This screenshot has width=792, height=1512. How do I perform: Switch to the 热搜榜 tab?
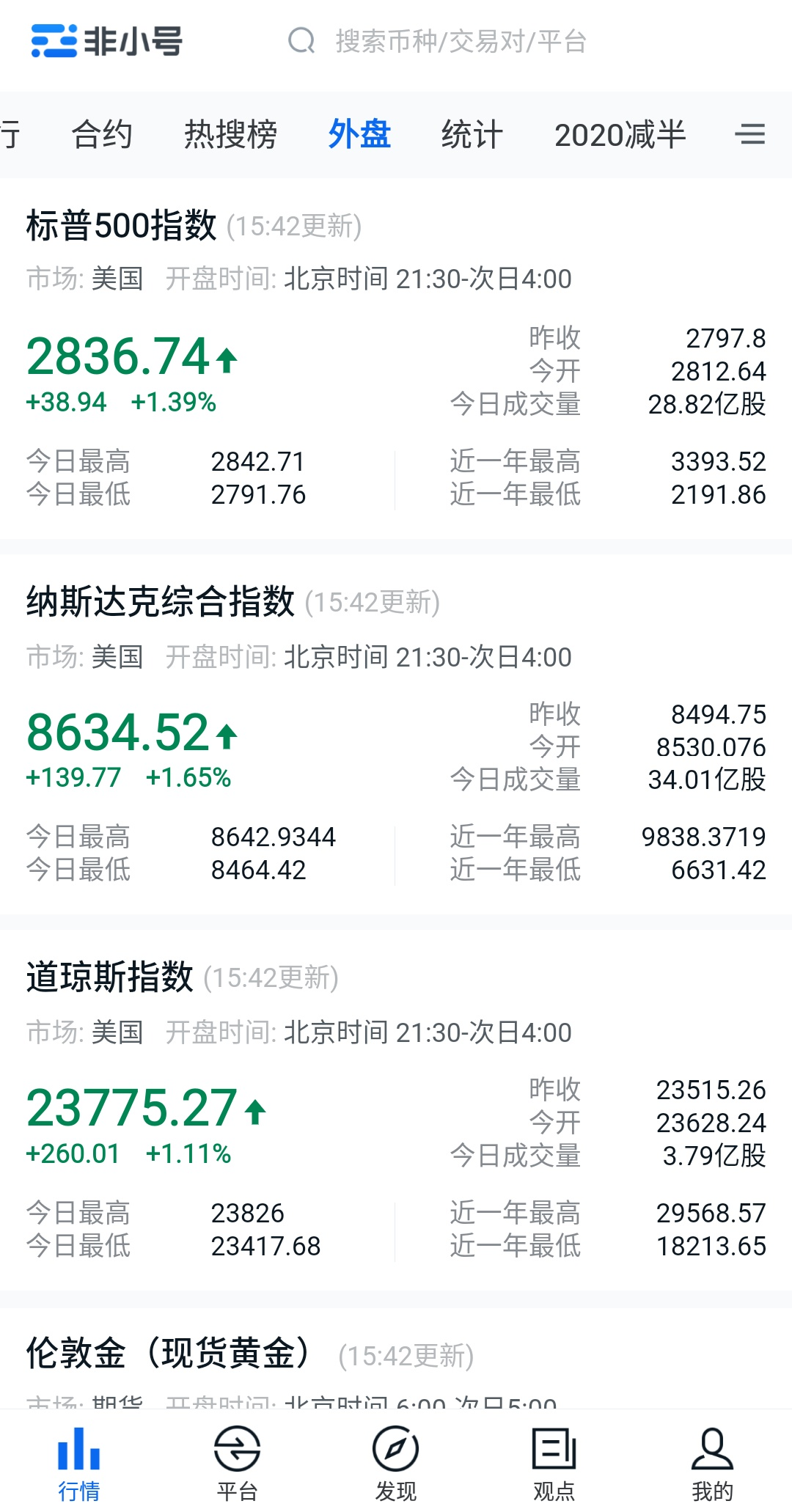pos(230,135)
